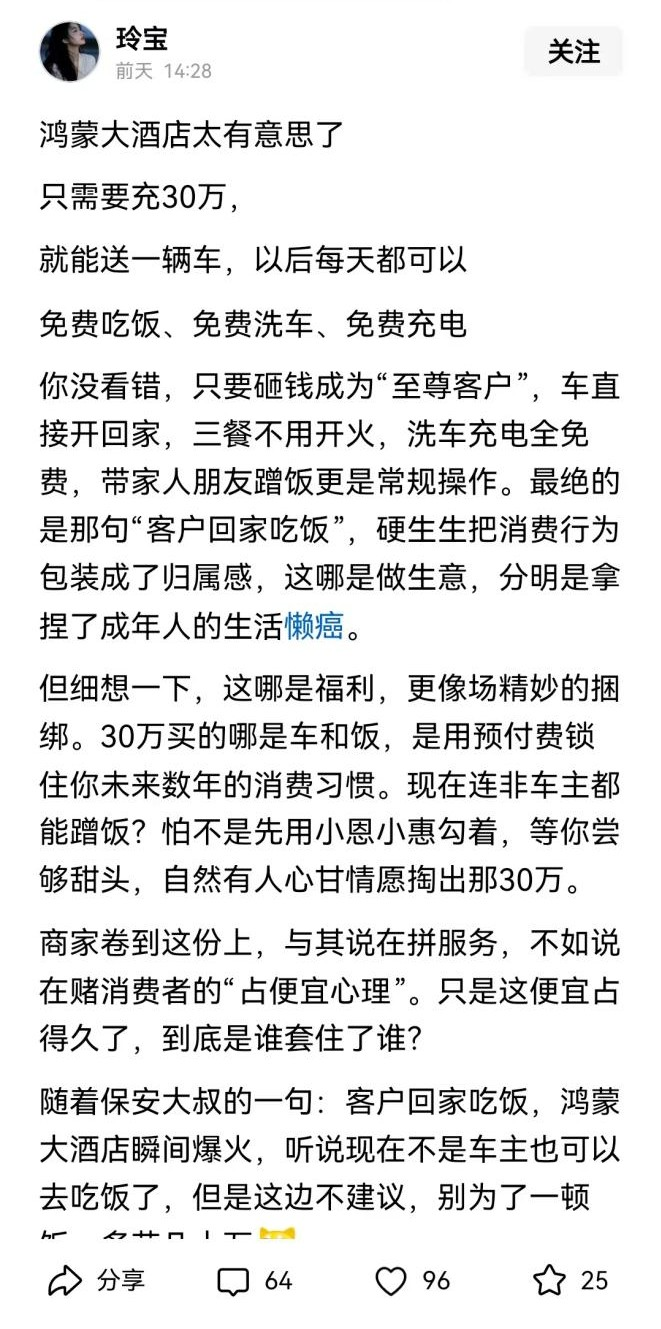Open 玲宝's profile avatar

coord(69,52)
